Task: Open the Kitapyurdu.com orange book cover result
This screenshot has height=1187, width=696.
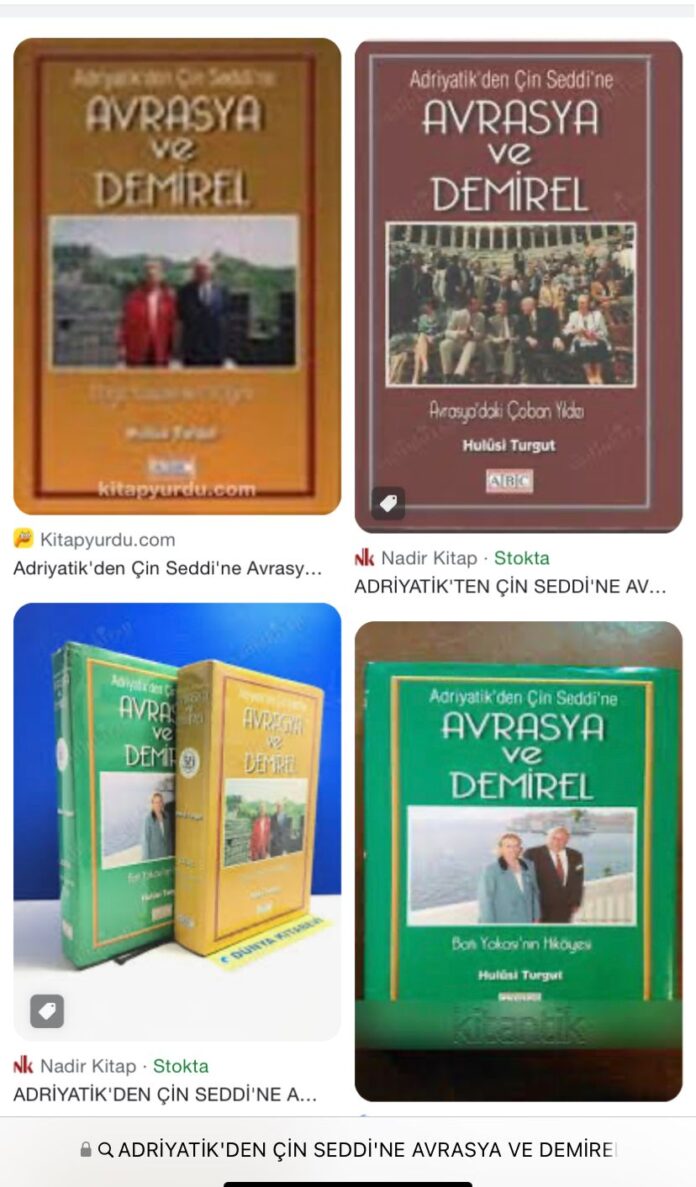Action: pos(177,276)
